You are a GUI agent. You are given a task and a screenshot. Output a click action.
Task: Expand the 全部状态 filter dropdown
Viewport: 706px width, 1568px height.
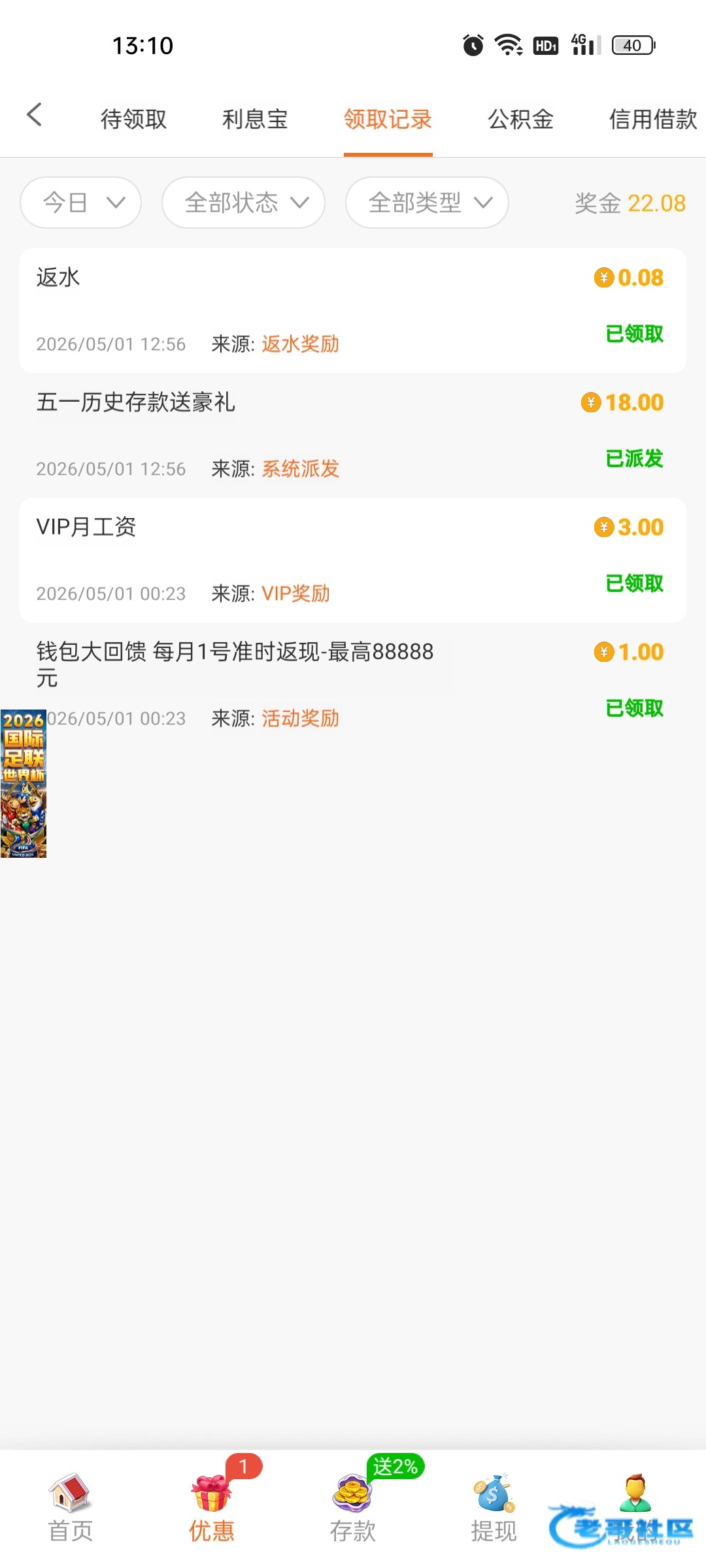pyautogui.click(x=243, y=203)
